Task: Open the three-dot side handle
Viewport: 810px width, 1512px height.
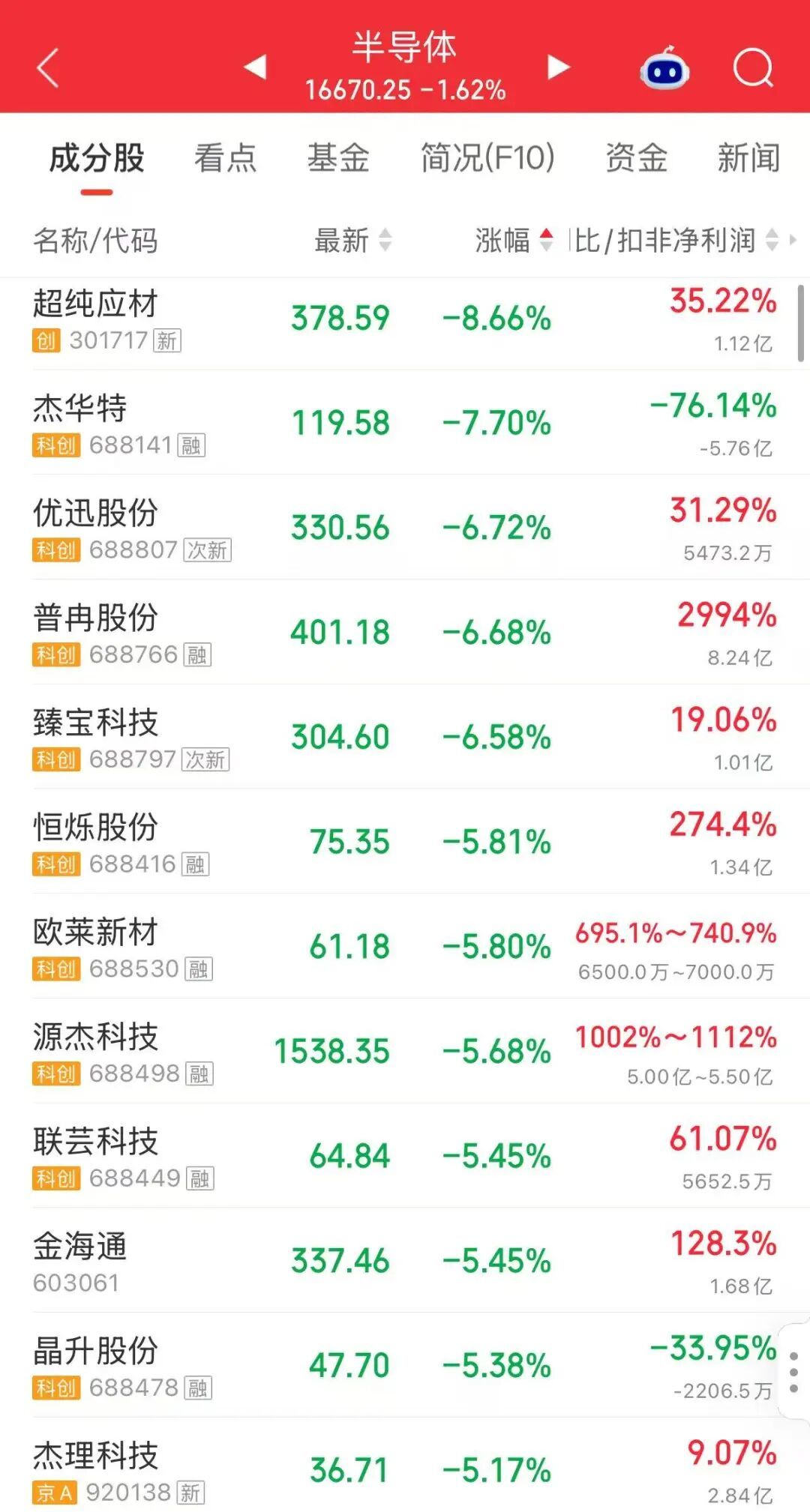Action: tap(793, 1373)
